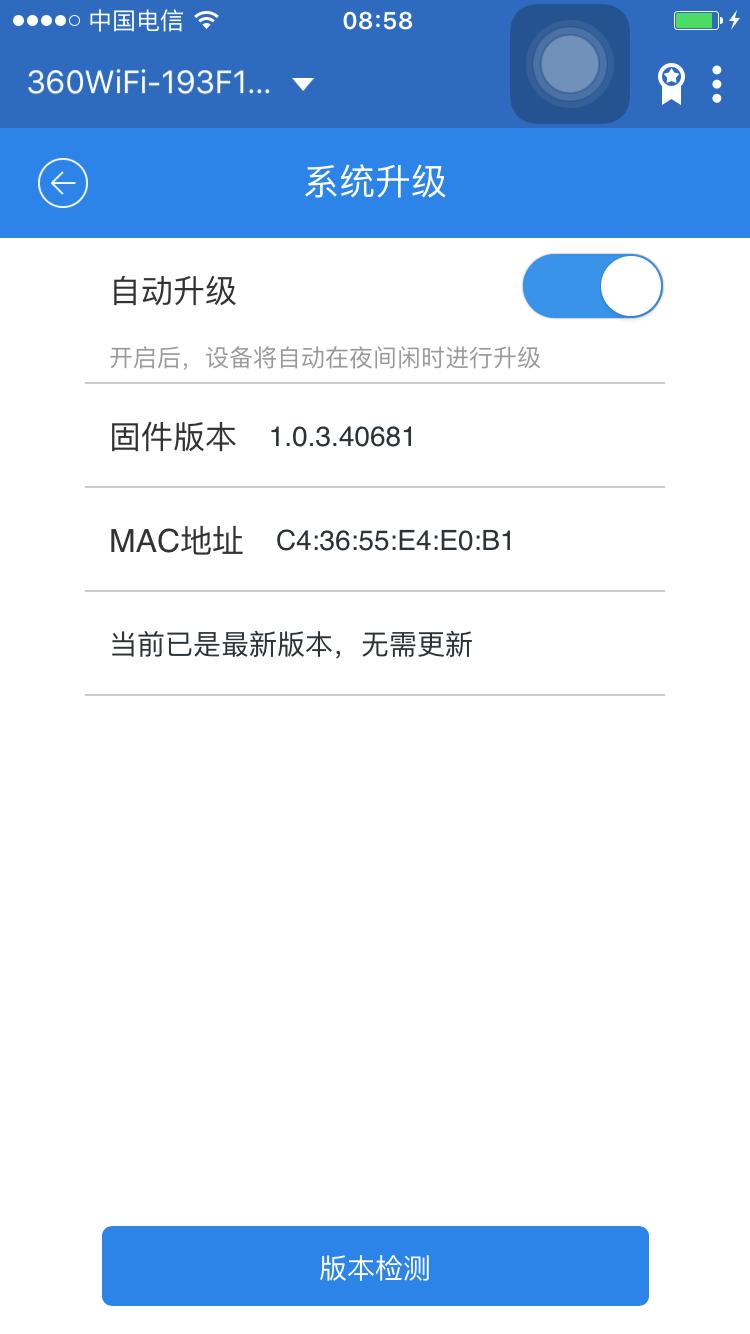
Task: Click the 固件版本 firmware version row
Action: 375,436
